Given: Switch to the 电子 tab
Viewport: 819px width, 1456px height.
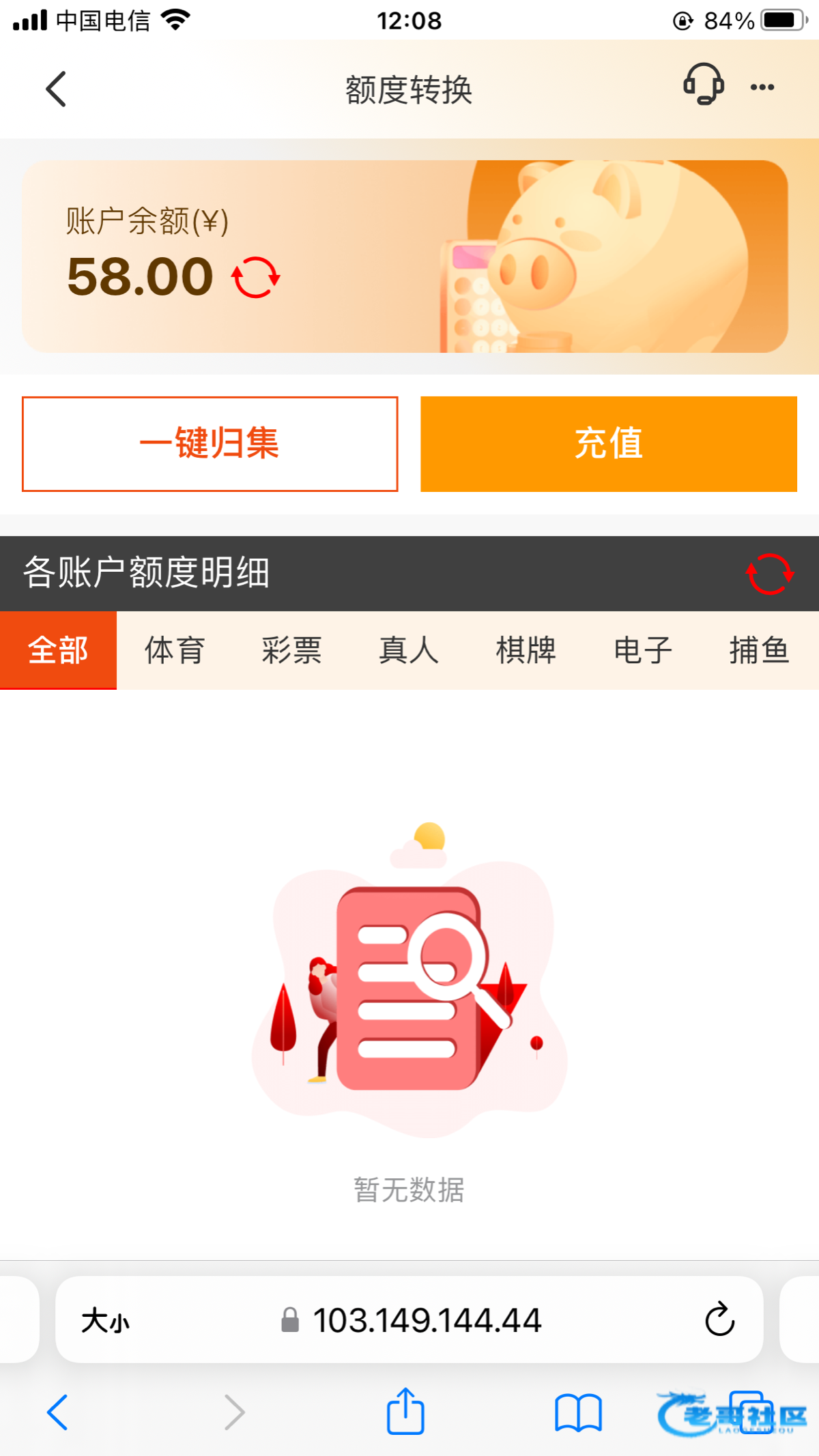Looking at the screenshot, I should tap(642, 650).
